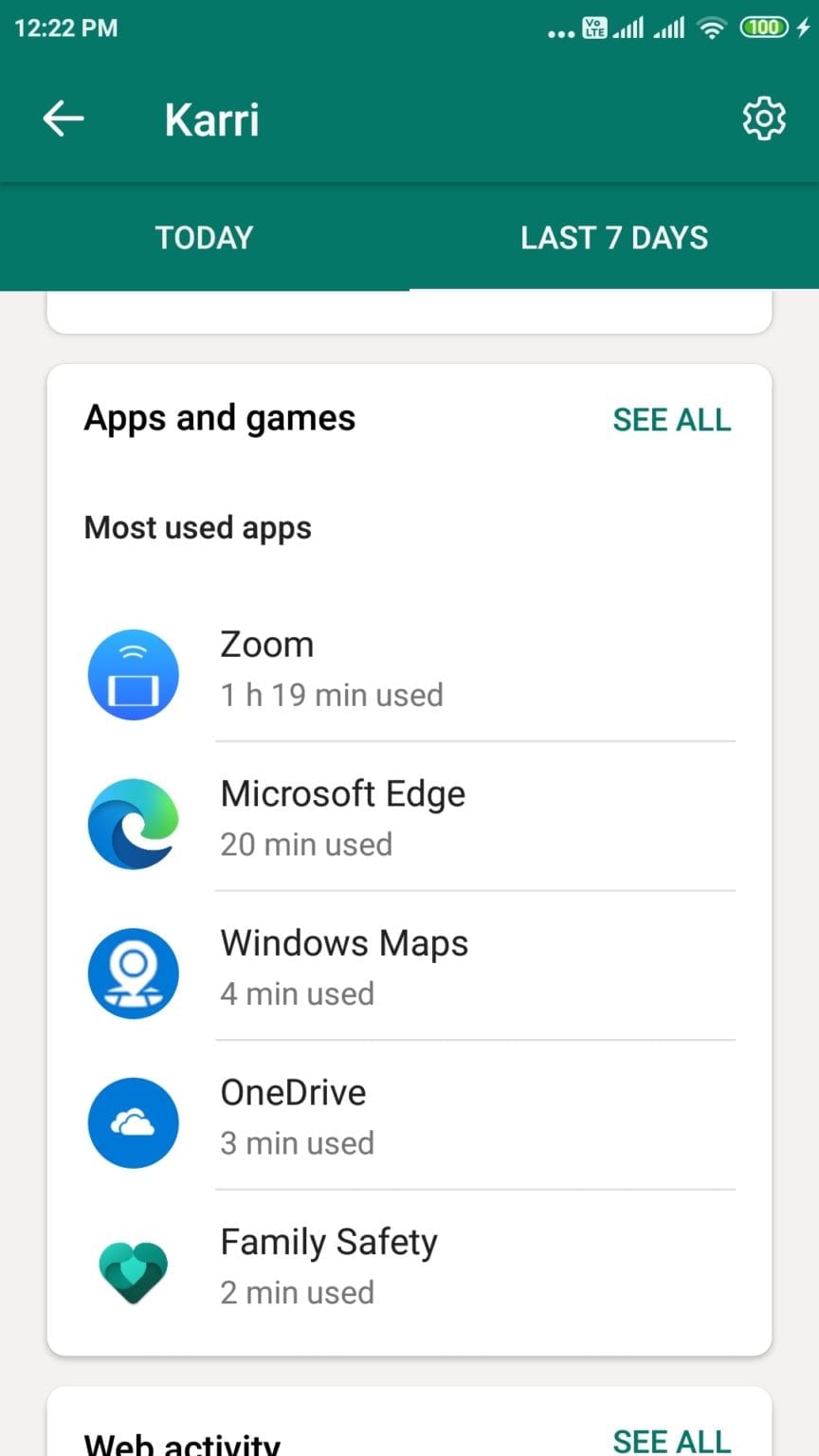Go back using the arrow icon

[x=64, y=118]
